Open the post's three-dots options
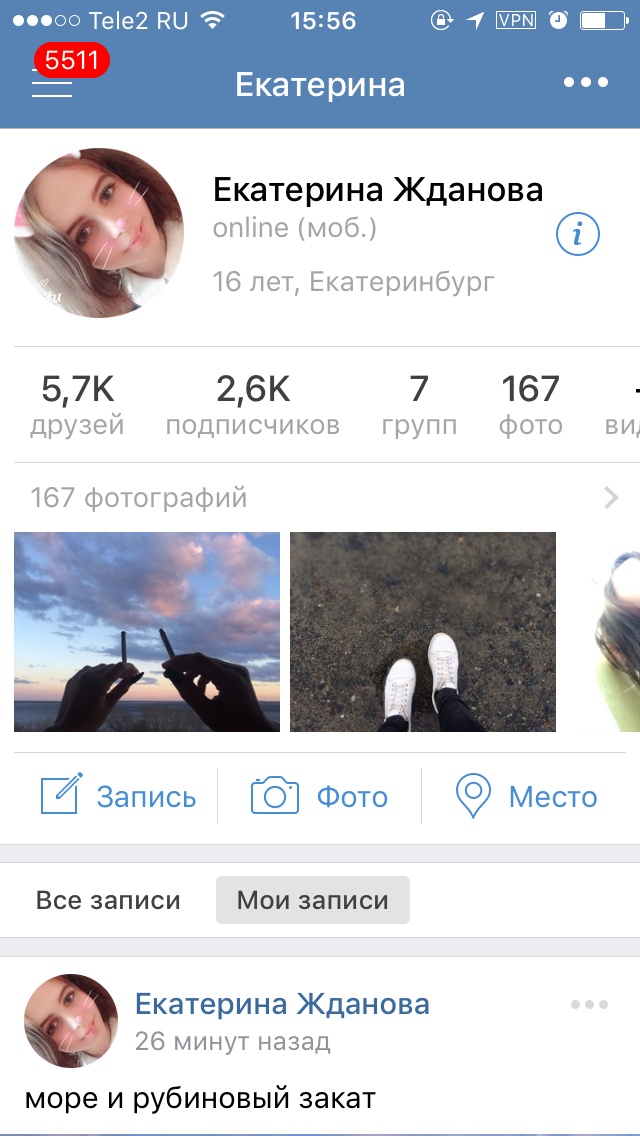The width and height of the screenshot is (640, 1136). 589,1004
